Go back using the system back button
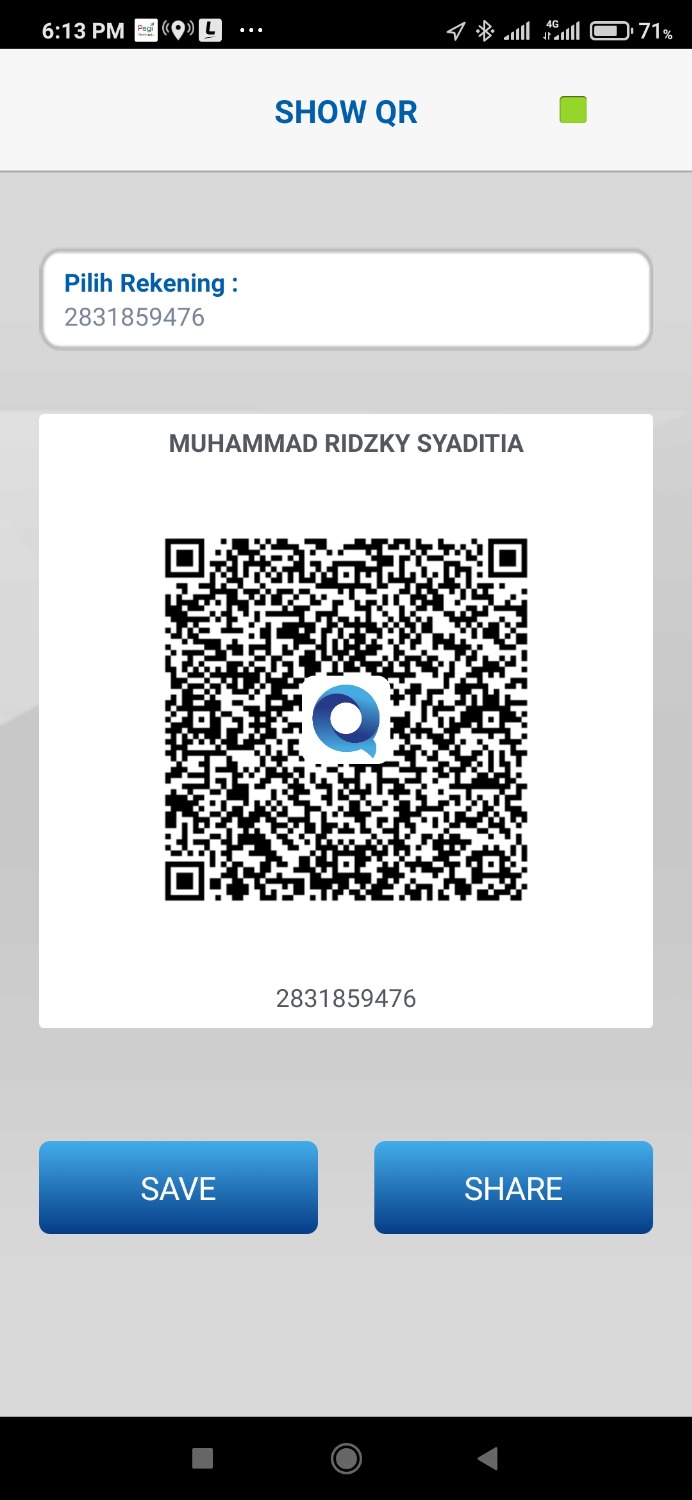 point(488,1459)
